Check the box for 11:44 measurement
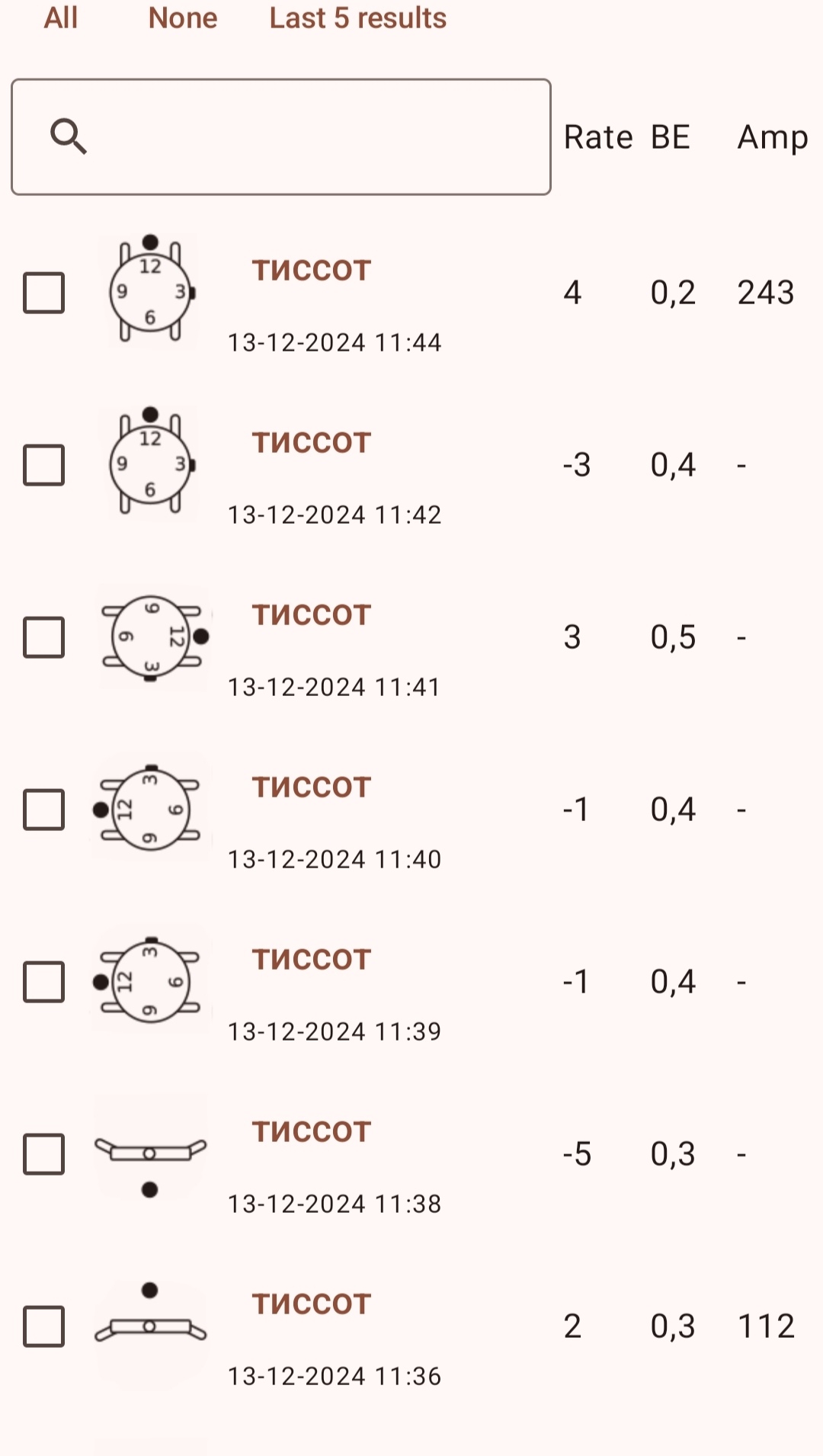 click(44, 293)
